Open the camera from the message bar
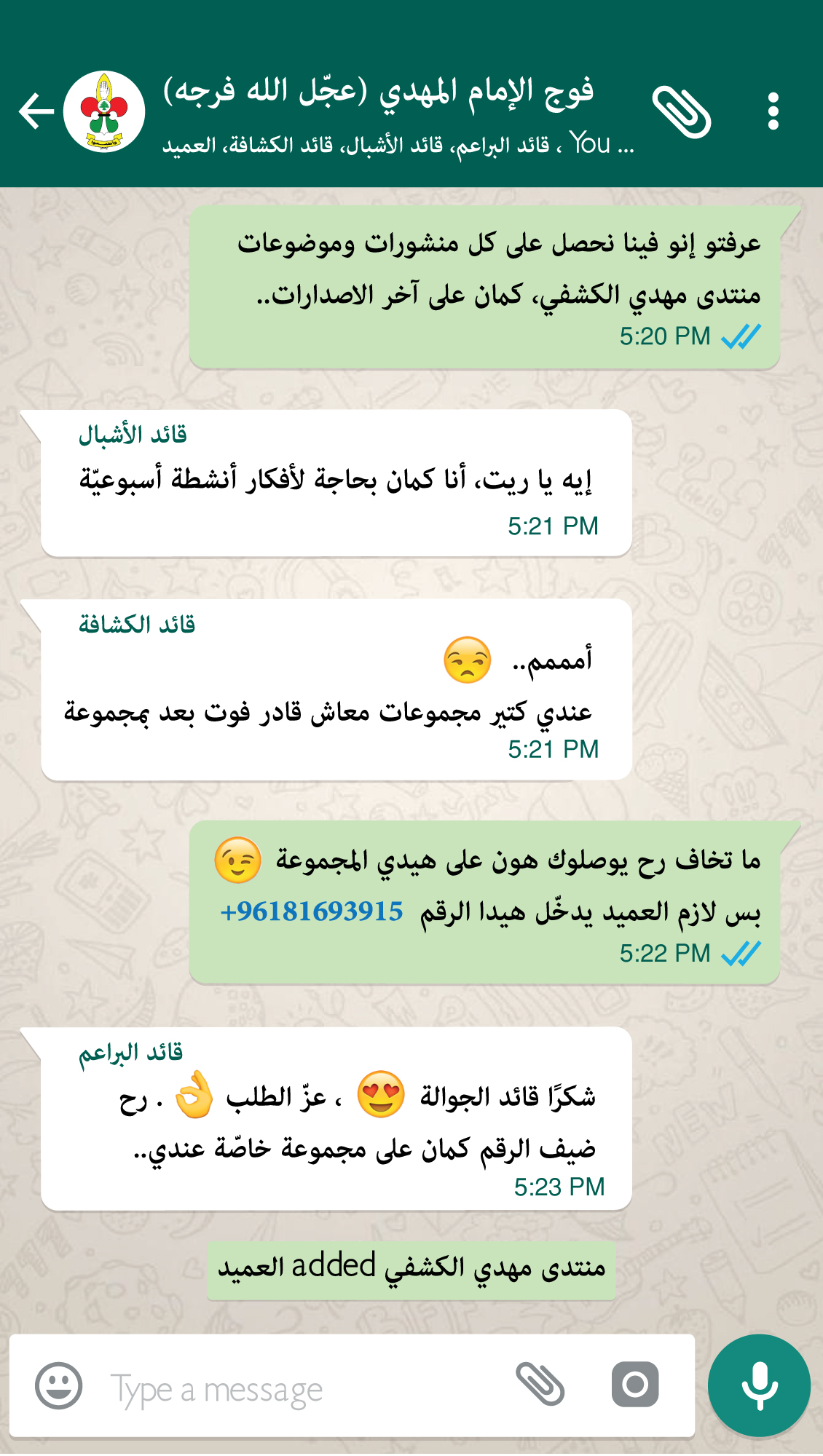This screenshot has width=823, height=1456. click(635, 1384)
